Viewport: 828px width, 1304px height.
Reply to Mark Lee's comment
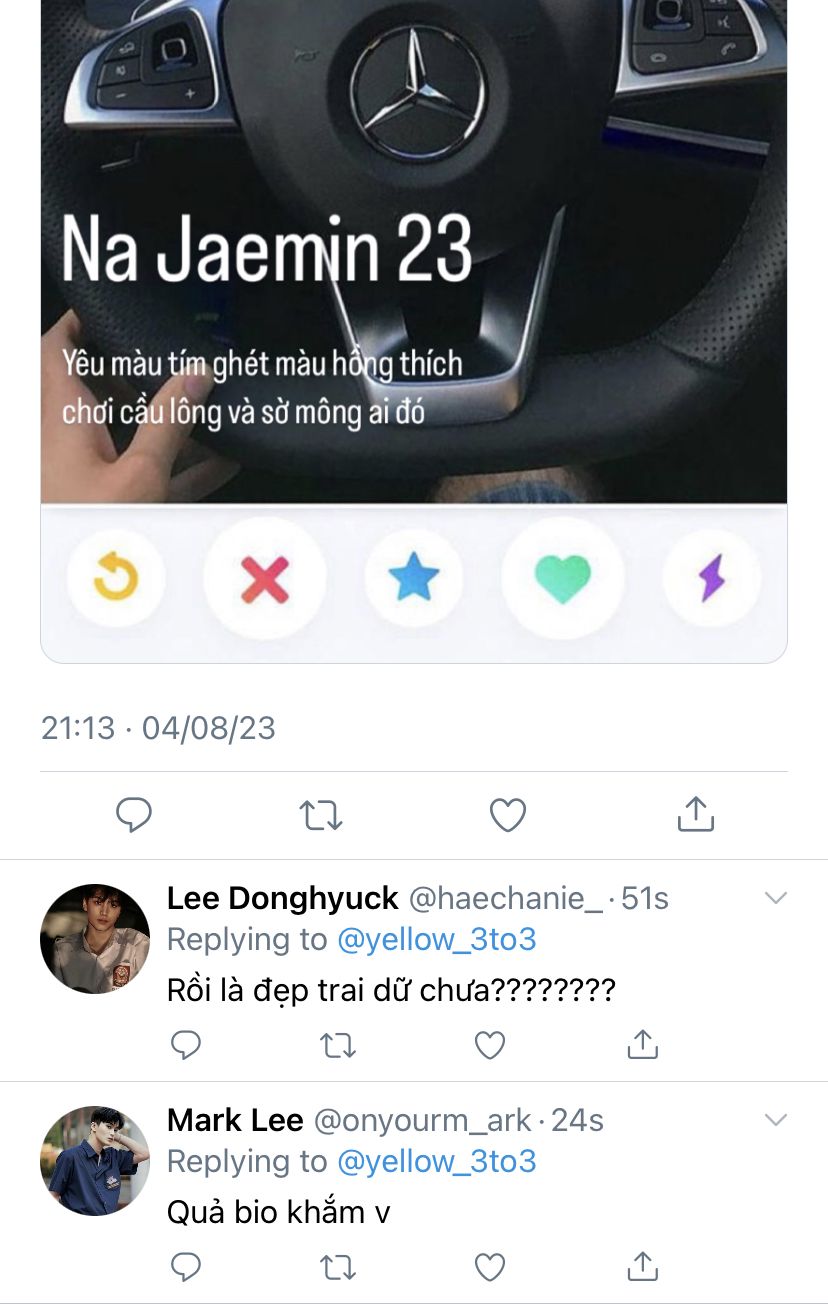pos(186,1268)
